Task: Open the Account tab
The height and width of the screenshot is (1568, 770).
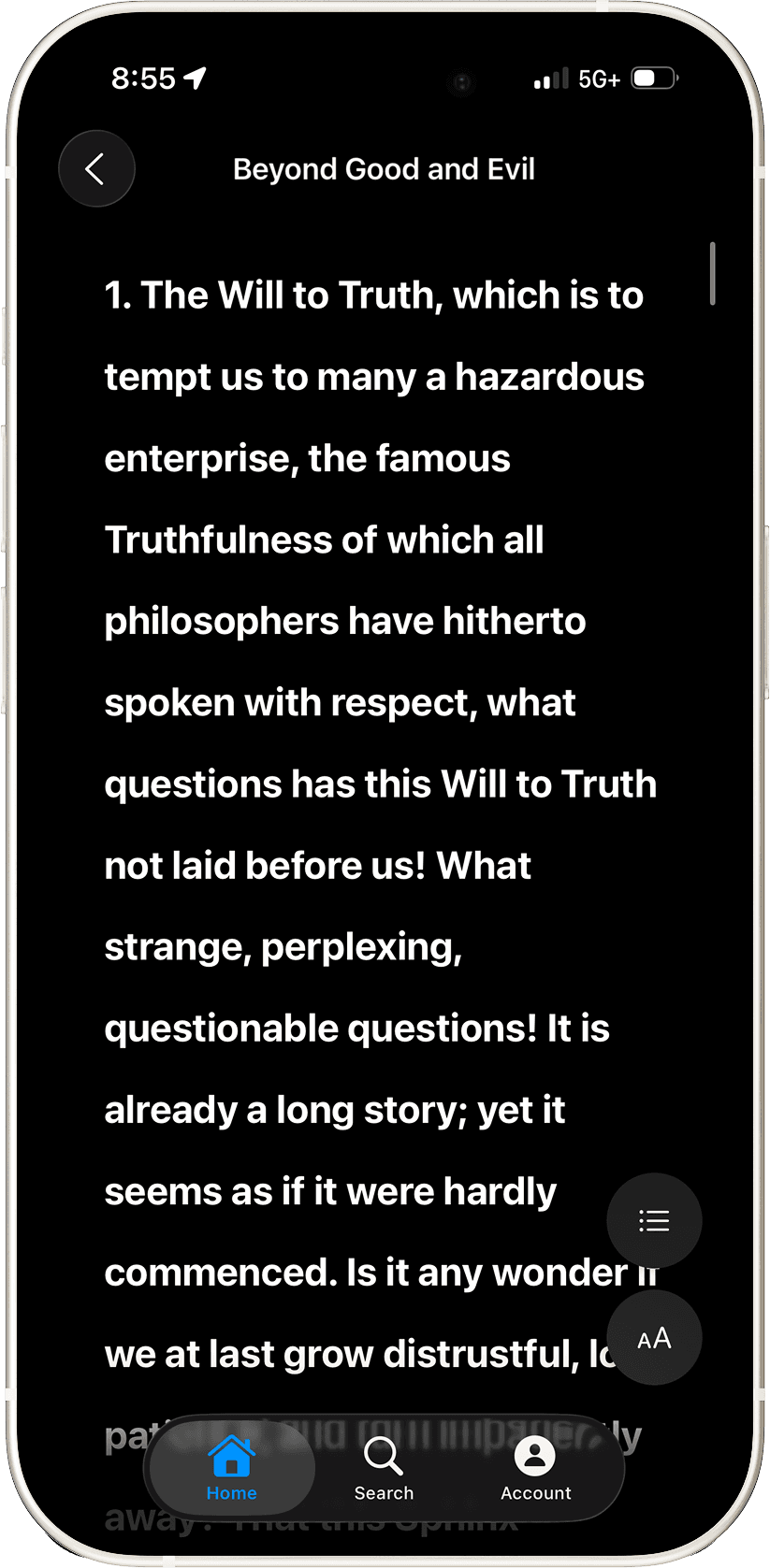Action: [535, 1468]
